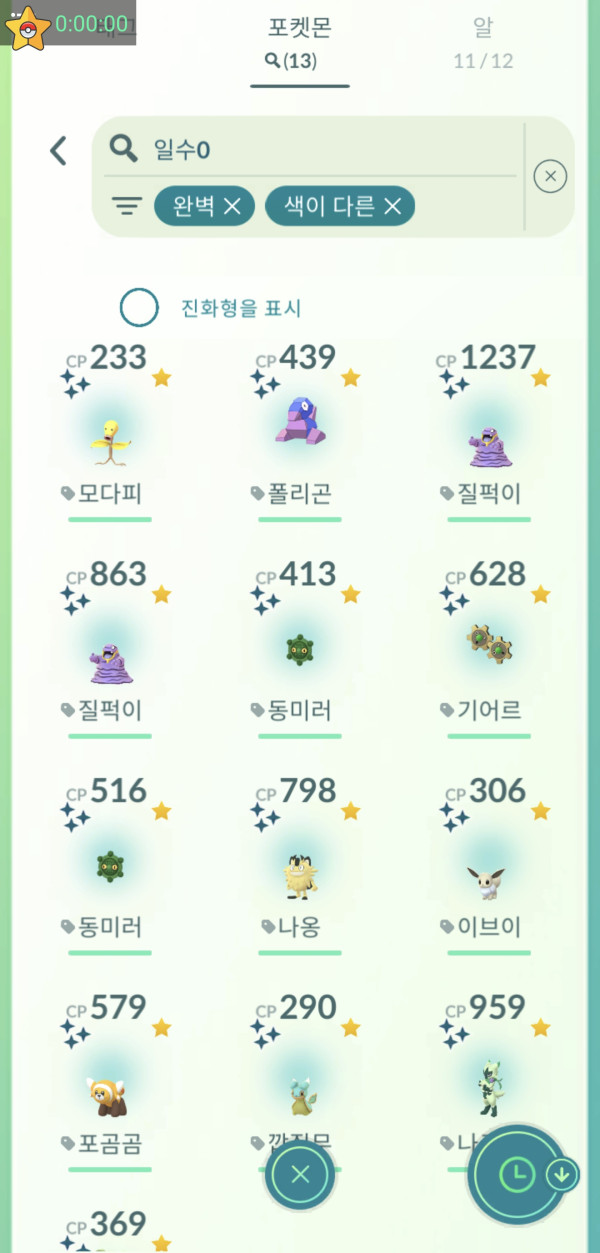Close the Pokémon list with the bottom X
The image size is (600, 1253).
pos(300,1175)
